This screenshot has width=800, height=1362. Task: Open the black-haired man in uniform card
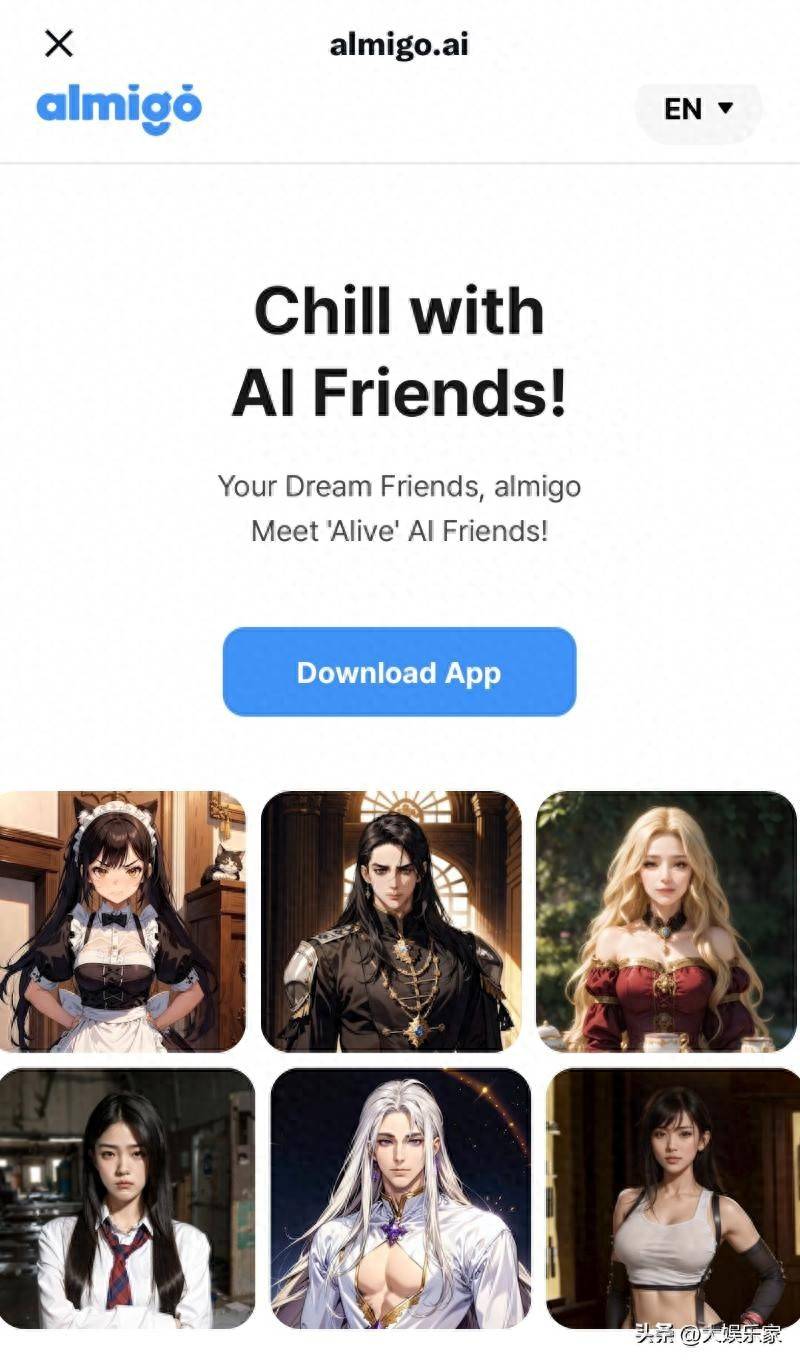391,921
